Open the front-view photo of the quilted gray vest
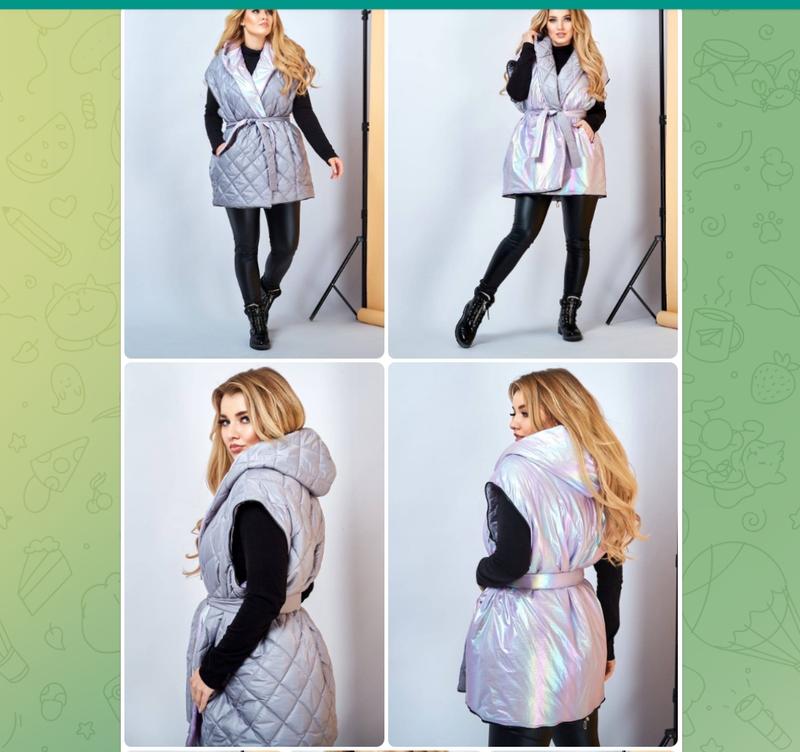800x752 pixels. click(x=254, y=184)
